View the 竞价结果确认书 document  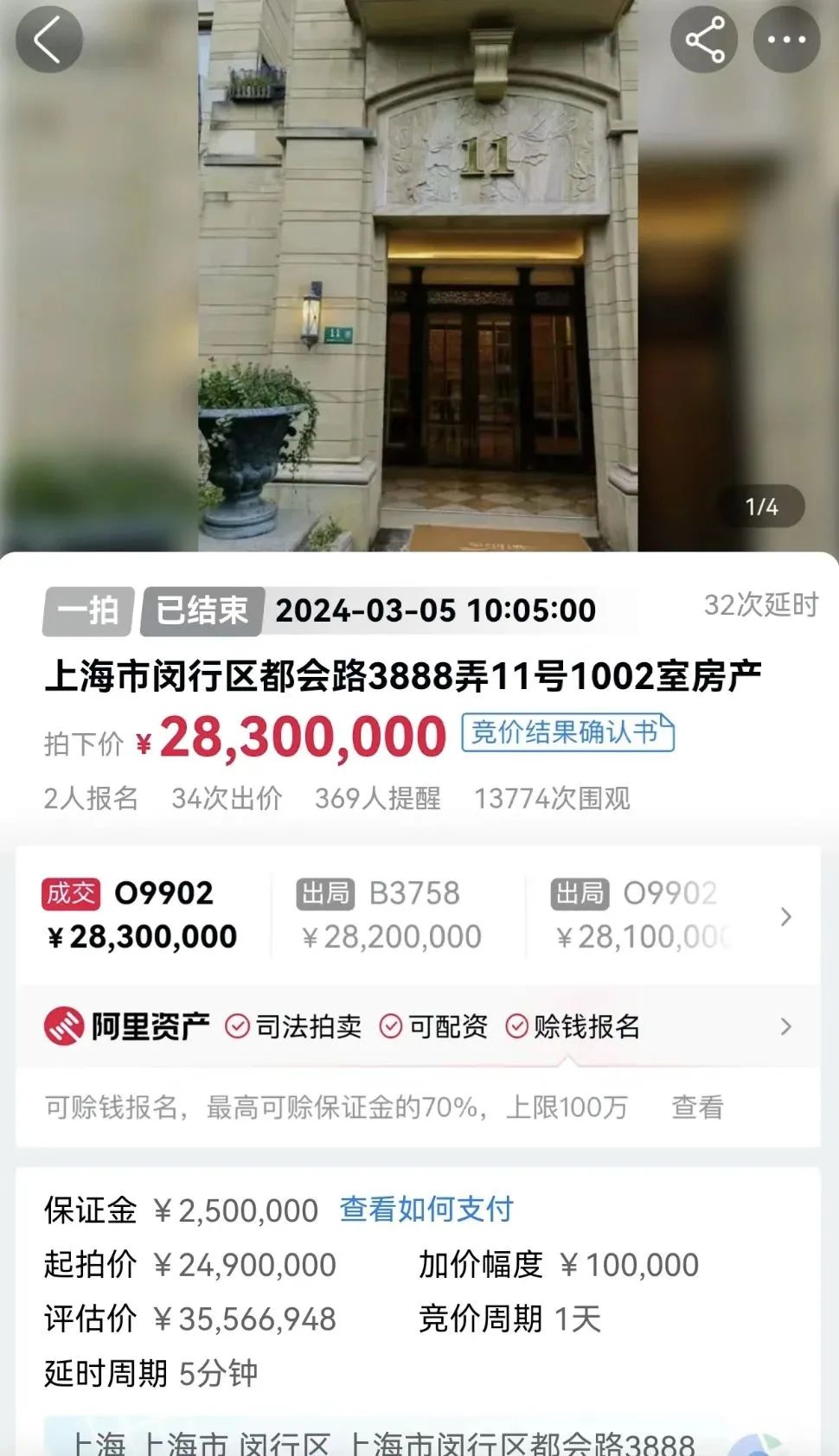coord(567,732)
